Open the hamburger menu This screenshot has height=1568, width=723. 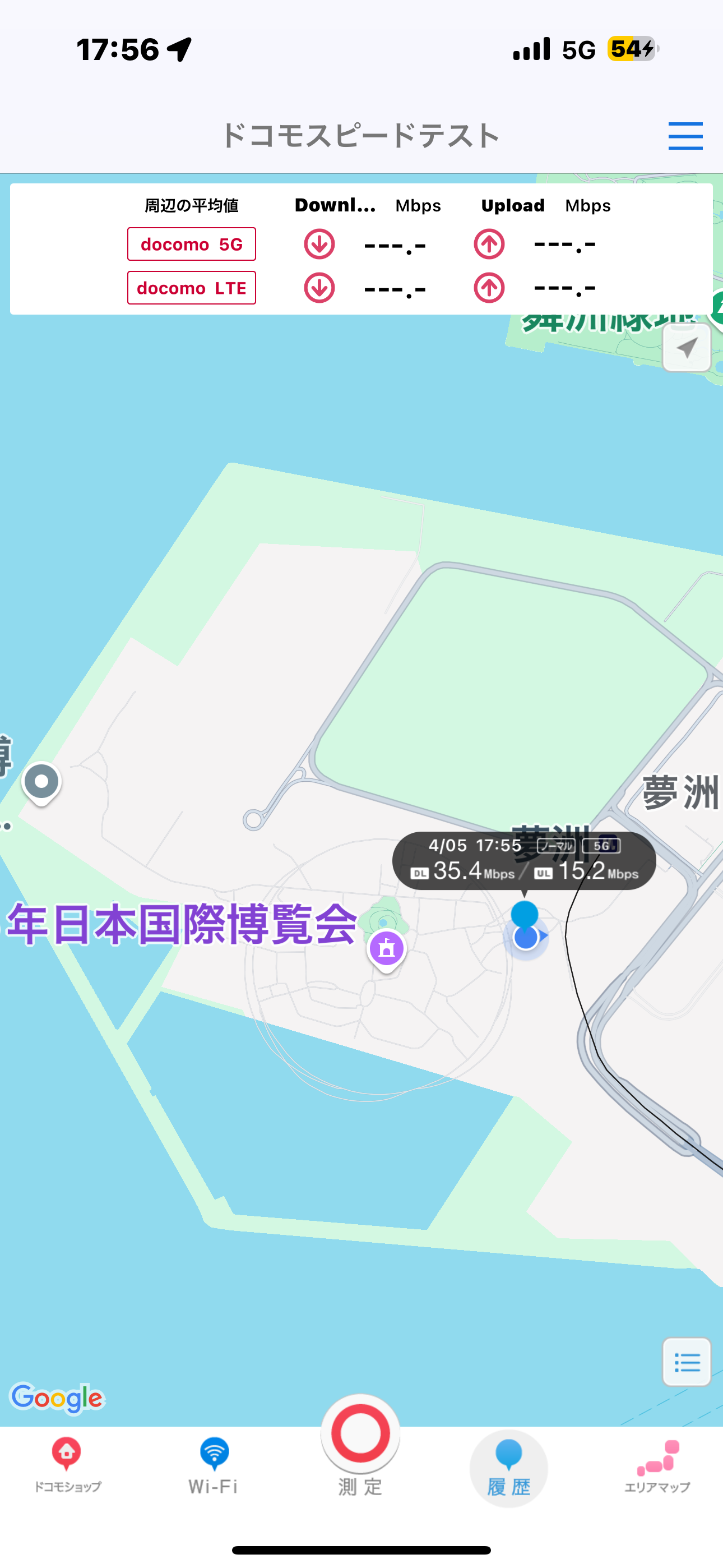pos(685,135)
